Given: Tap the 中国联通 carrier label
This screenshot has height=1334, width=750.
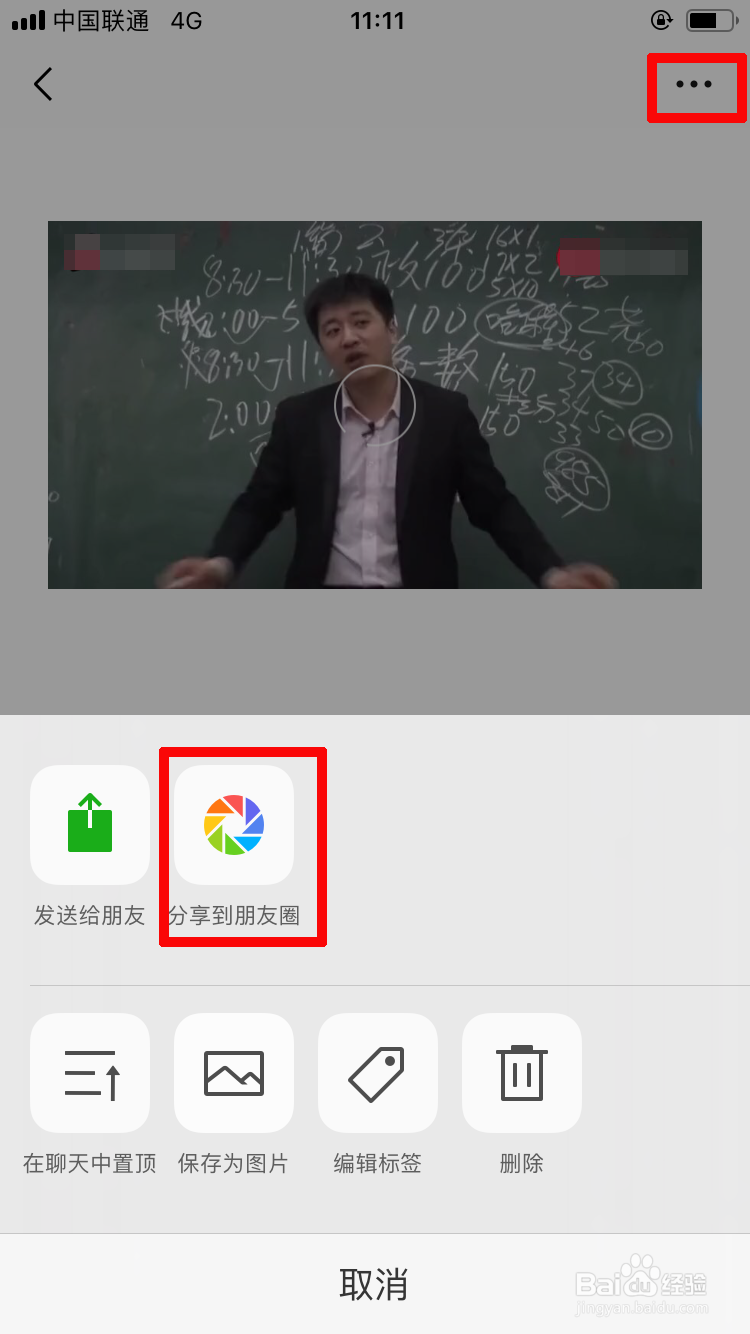Looking at the screenshot, I should pos(100,19).
